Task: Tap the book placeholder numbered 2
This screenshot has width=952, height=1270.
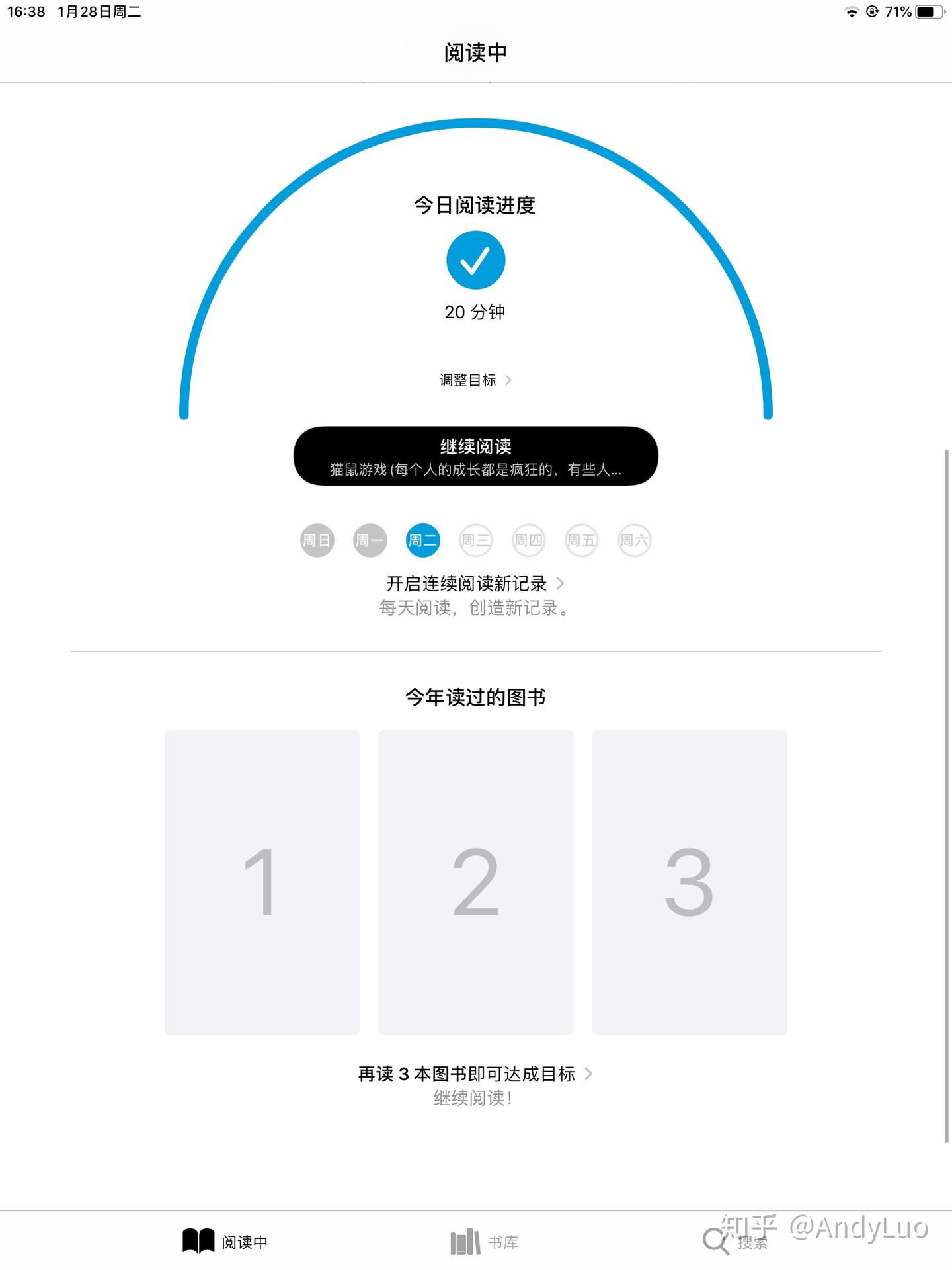Action: point(475,882)
